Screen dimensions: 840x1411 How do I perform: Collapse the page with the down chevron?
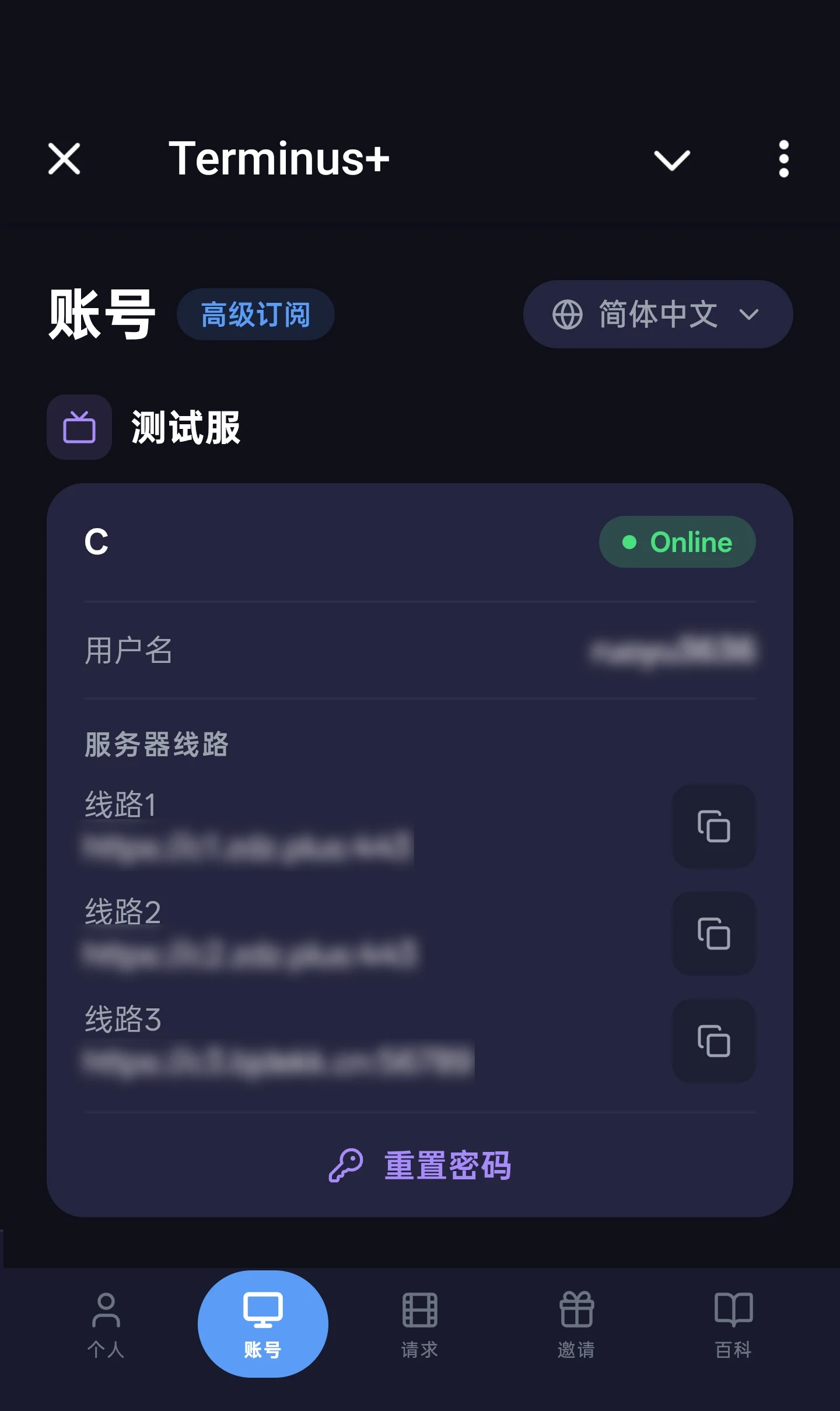point(672,160)
